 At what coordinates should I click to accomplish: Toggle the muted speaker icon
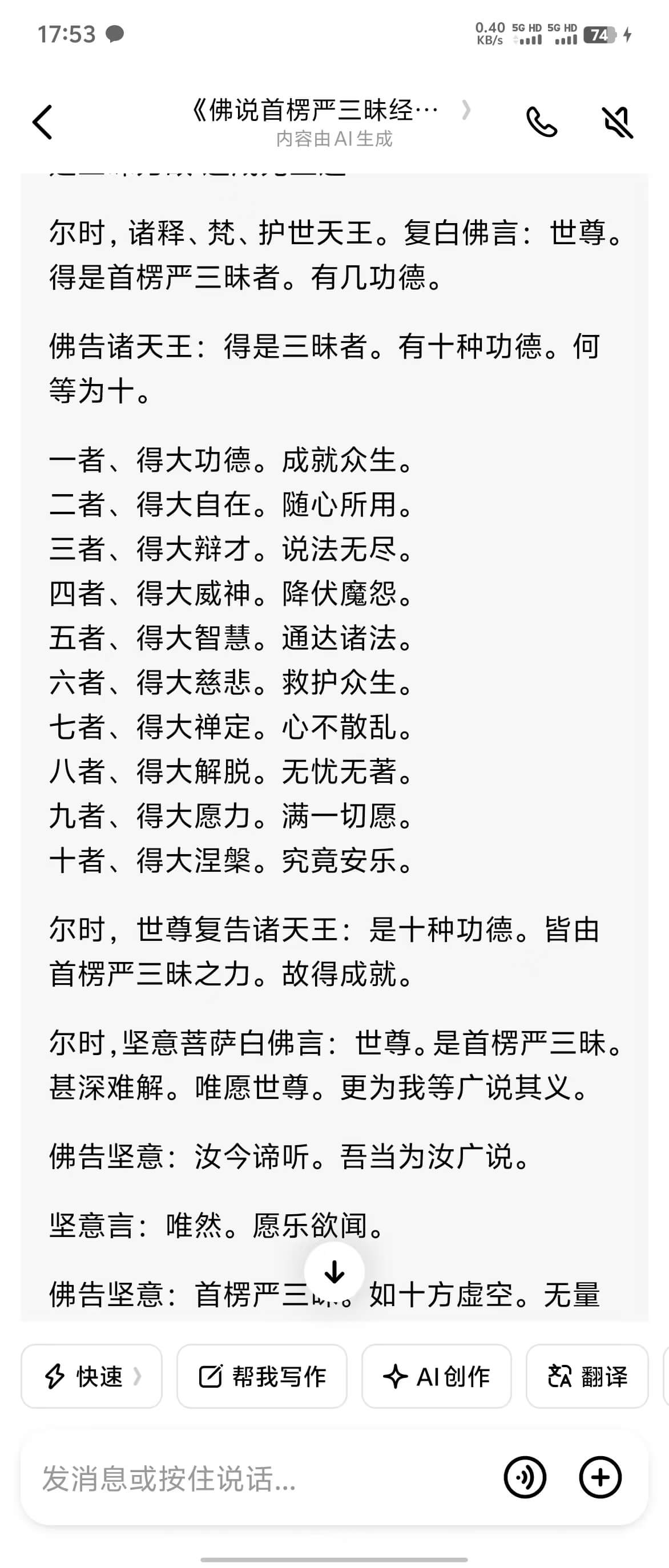[x=617, y=122]
